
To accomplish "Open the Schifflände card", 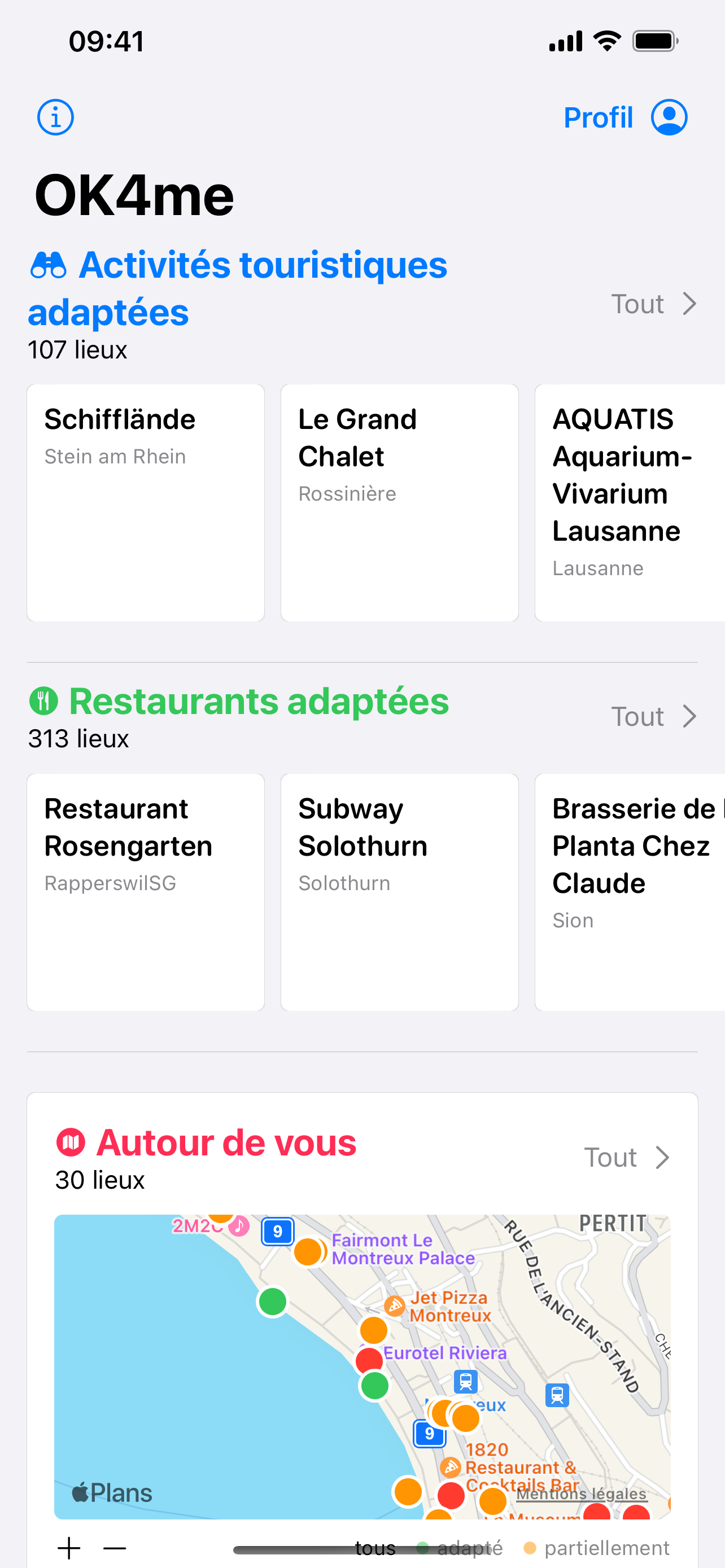I will coord(146,502).
